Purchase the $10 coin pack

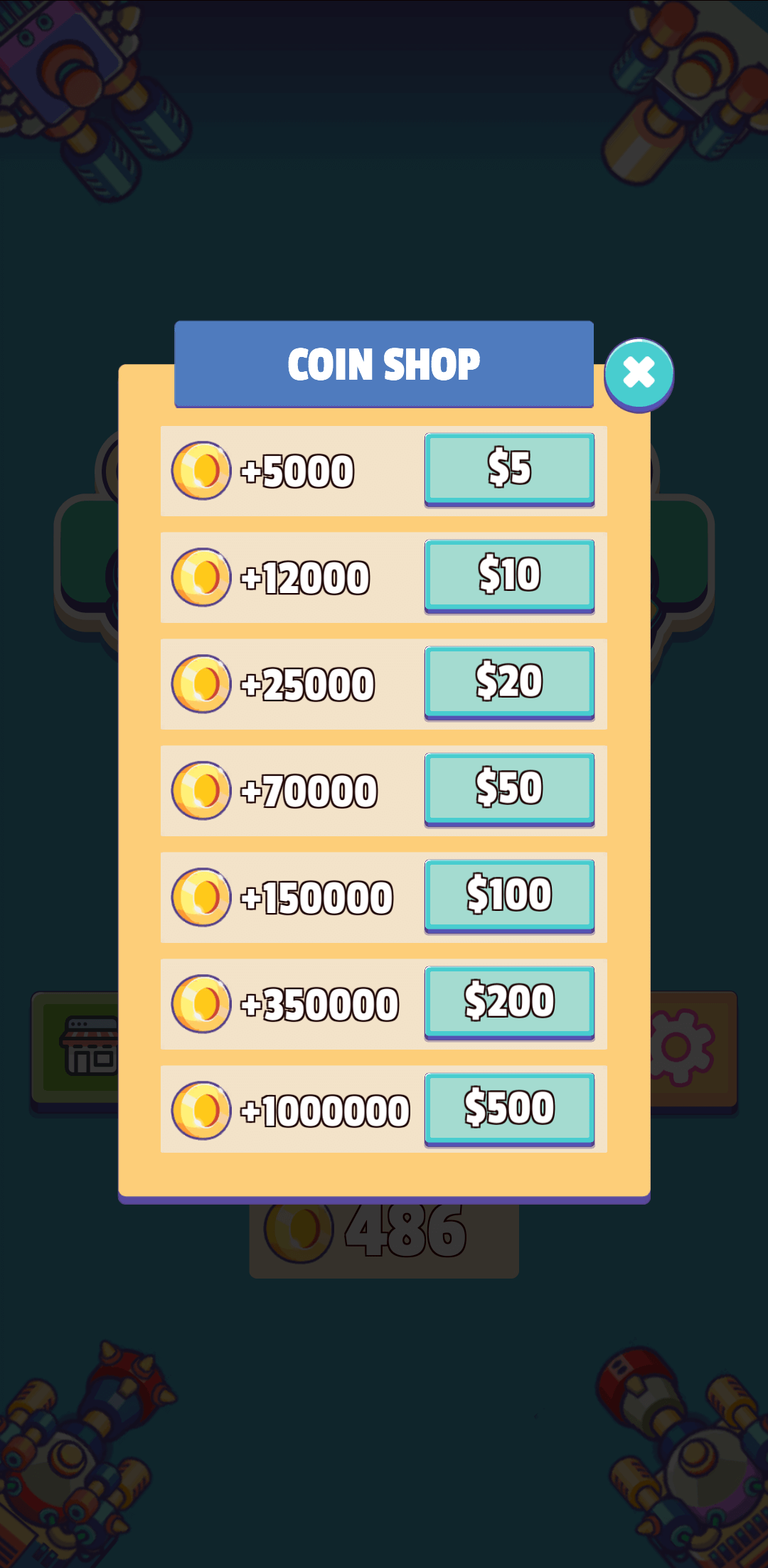point(509,575)
